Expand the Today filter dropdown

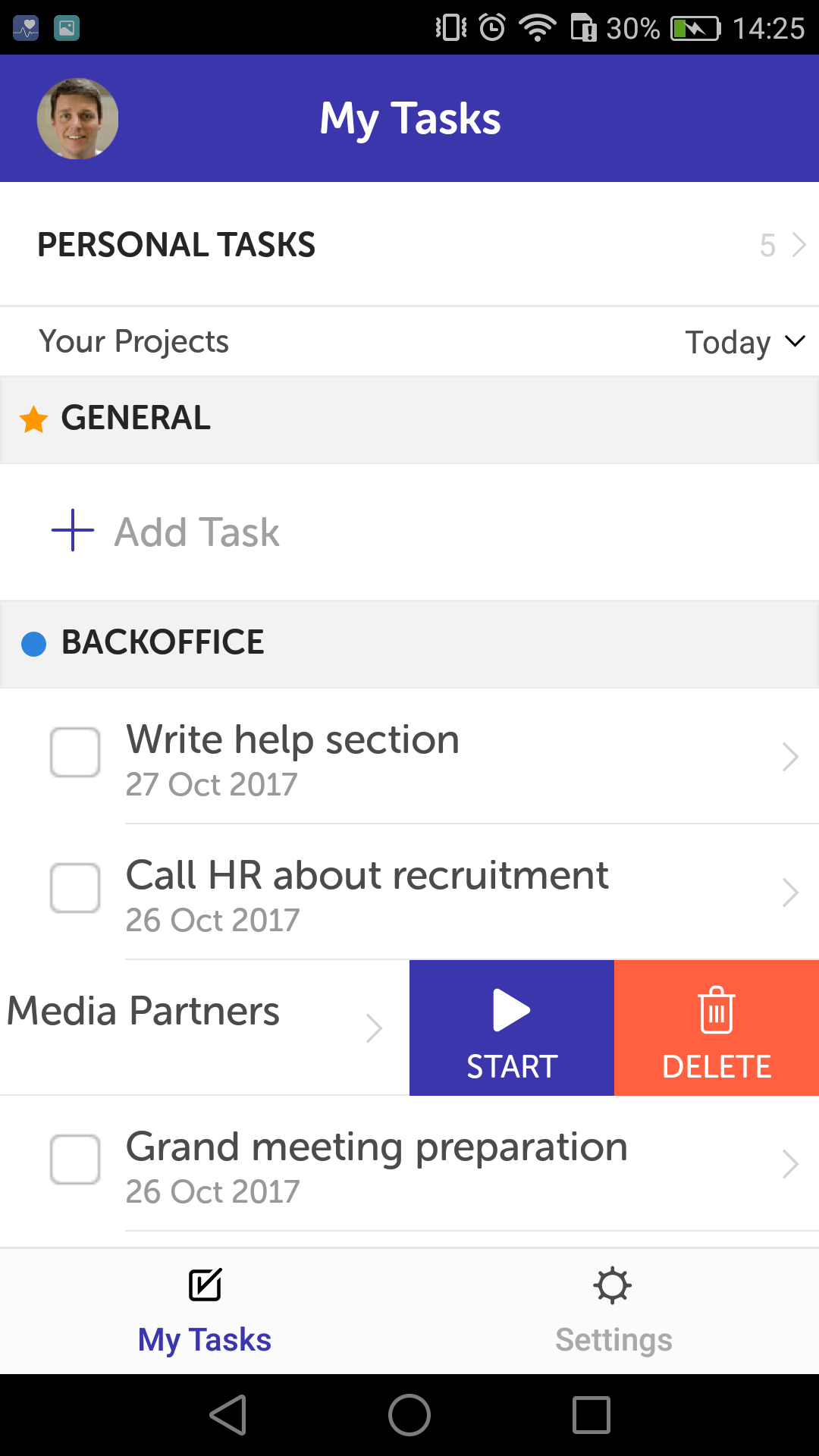(x=744, y=342)
